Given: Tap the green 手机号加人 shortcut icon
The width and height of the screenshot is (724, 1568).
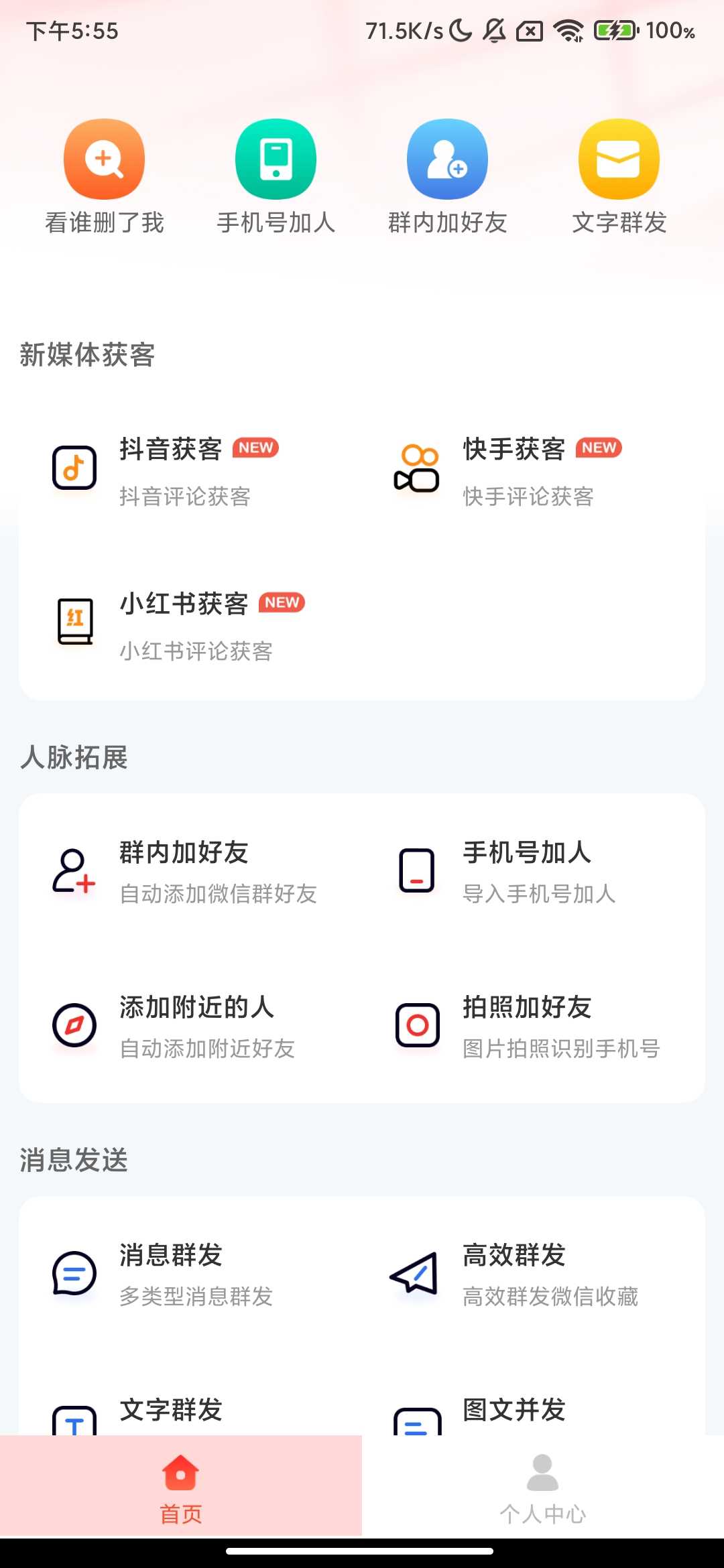Looking at the screenshot, I should (x=276, y=159).
